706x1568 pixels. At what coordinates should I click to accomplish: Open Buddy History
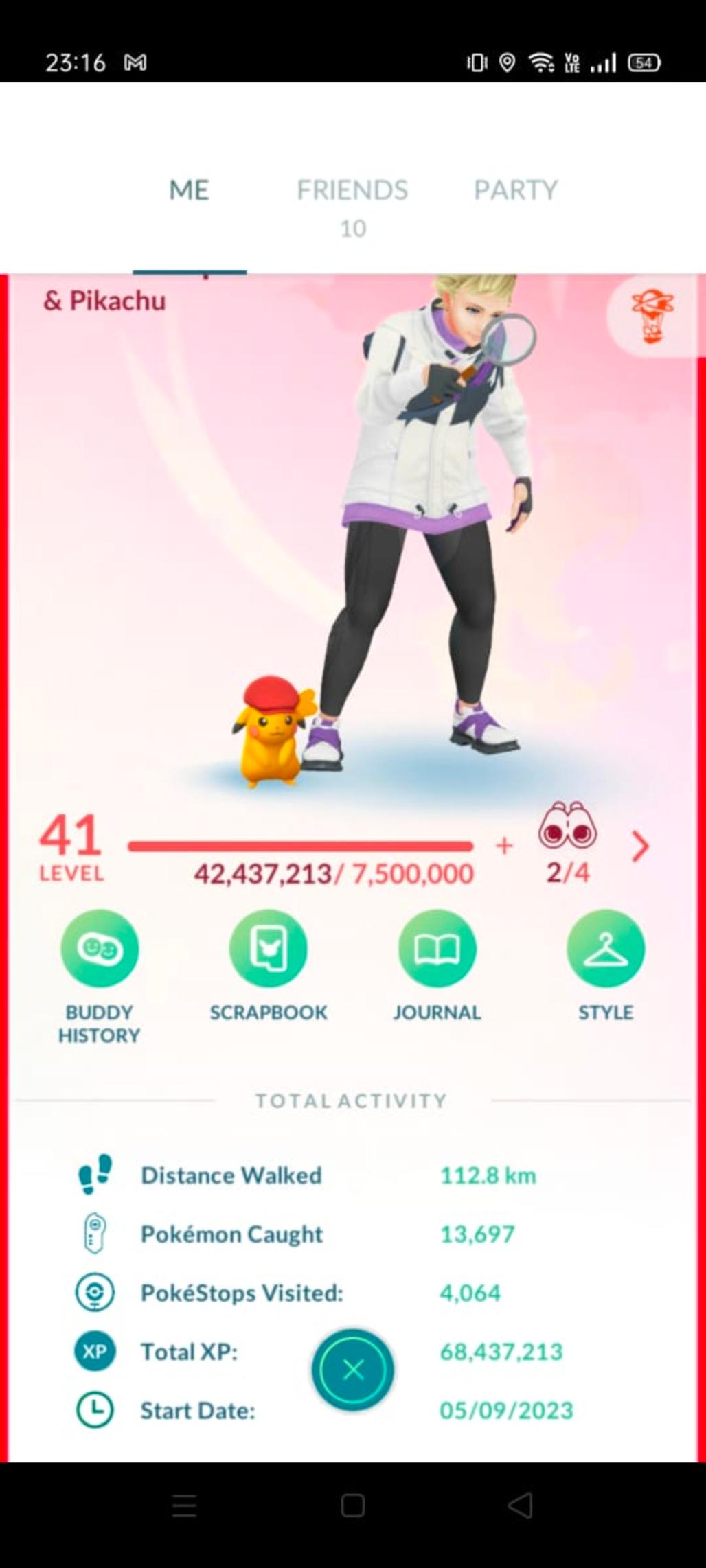click(100, 949)
